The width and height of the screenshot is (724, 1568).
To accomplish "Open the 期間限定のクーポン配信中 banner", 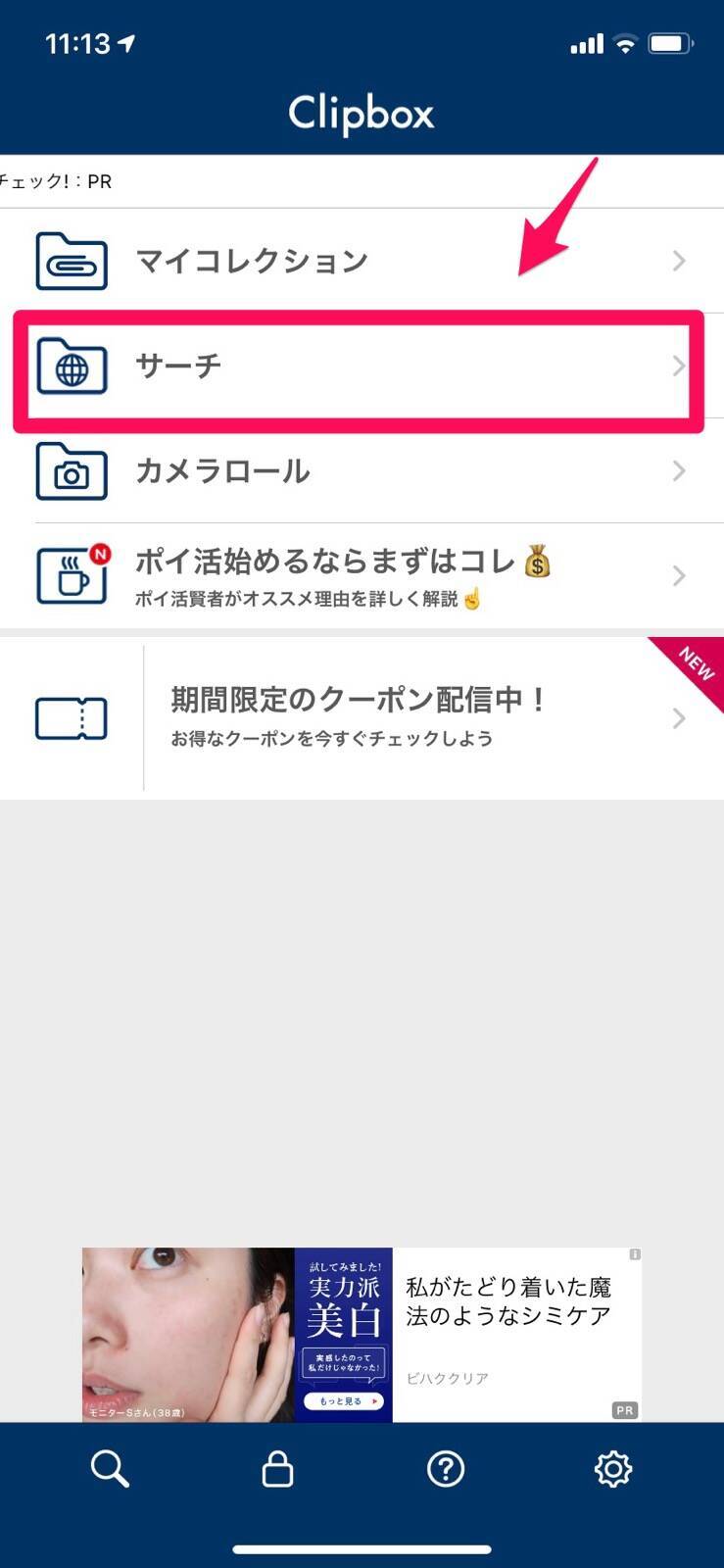I will click(362, 718).
